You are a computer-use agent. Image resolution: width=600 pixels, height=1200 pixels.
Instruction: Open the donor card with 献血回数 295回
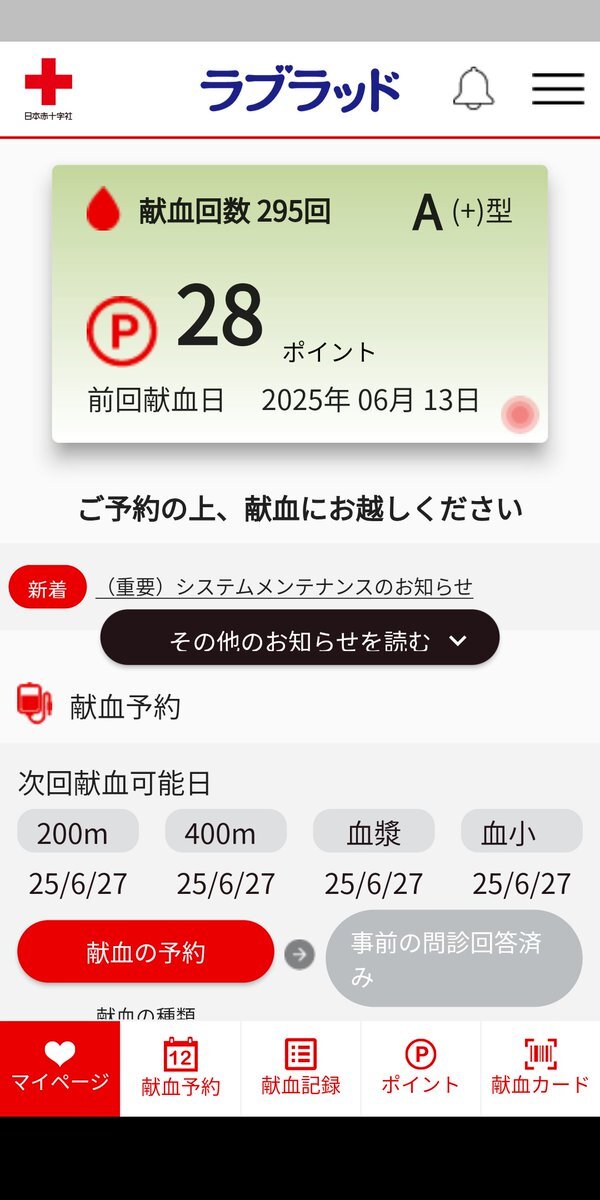point(300,303)
